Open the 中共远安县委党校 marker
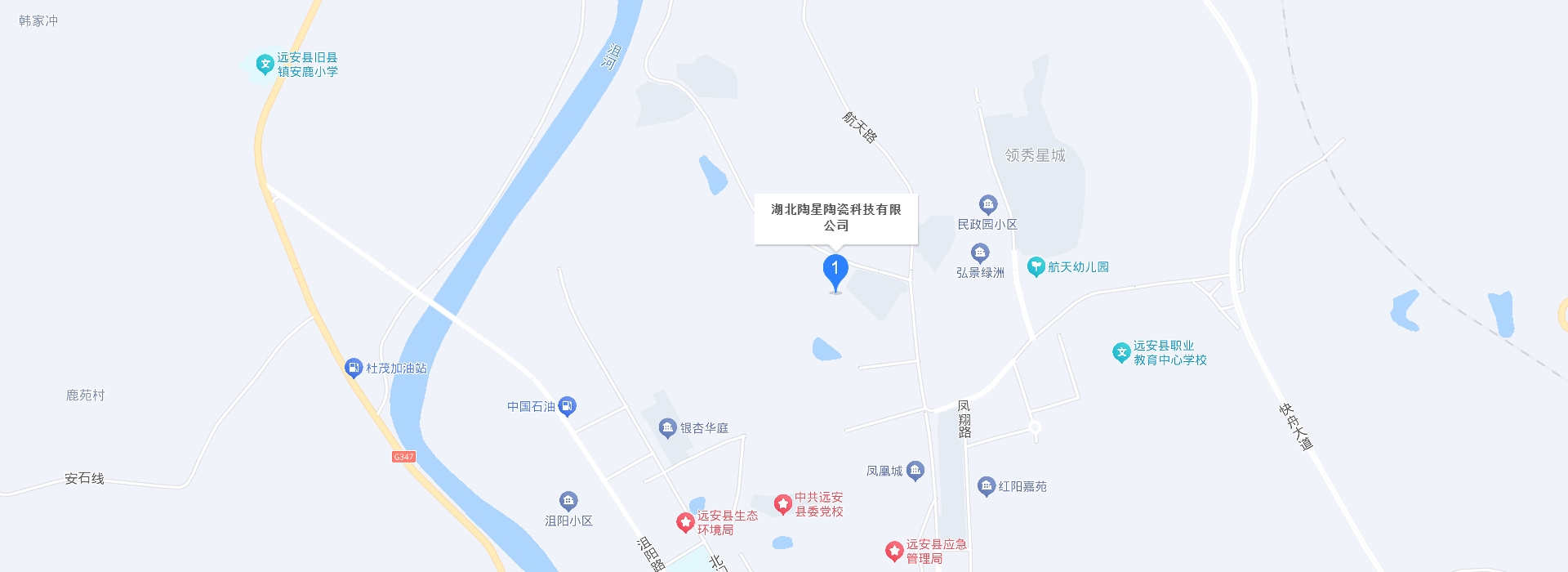Image resolution: width=1568 pixels, height=572 pixels. pyautogui.click(x=782, y=504)
